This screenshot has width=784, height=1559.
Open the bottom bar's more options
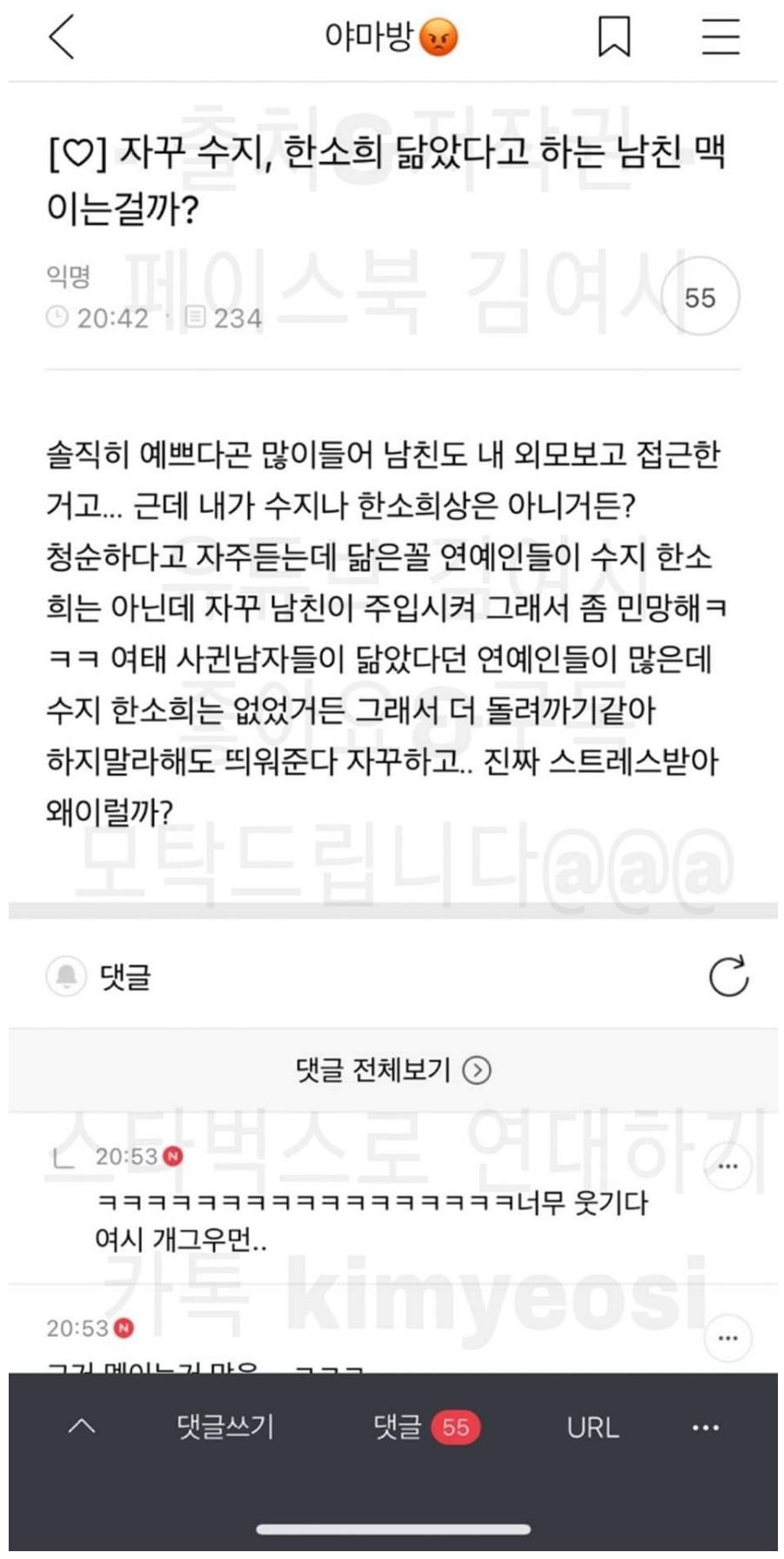[705, 1428]
